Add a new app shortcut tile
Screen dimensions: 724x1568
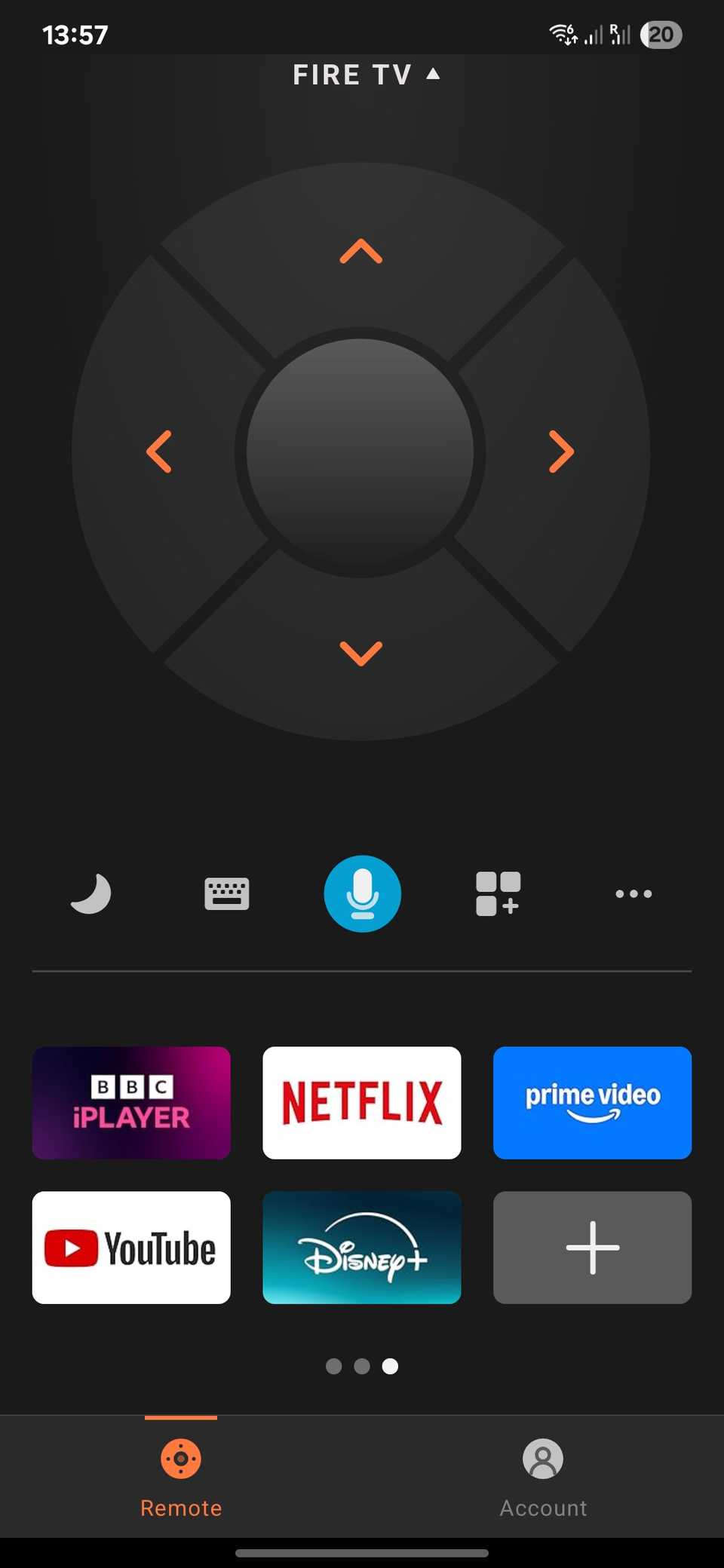[x=592, y=1248]
